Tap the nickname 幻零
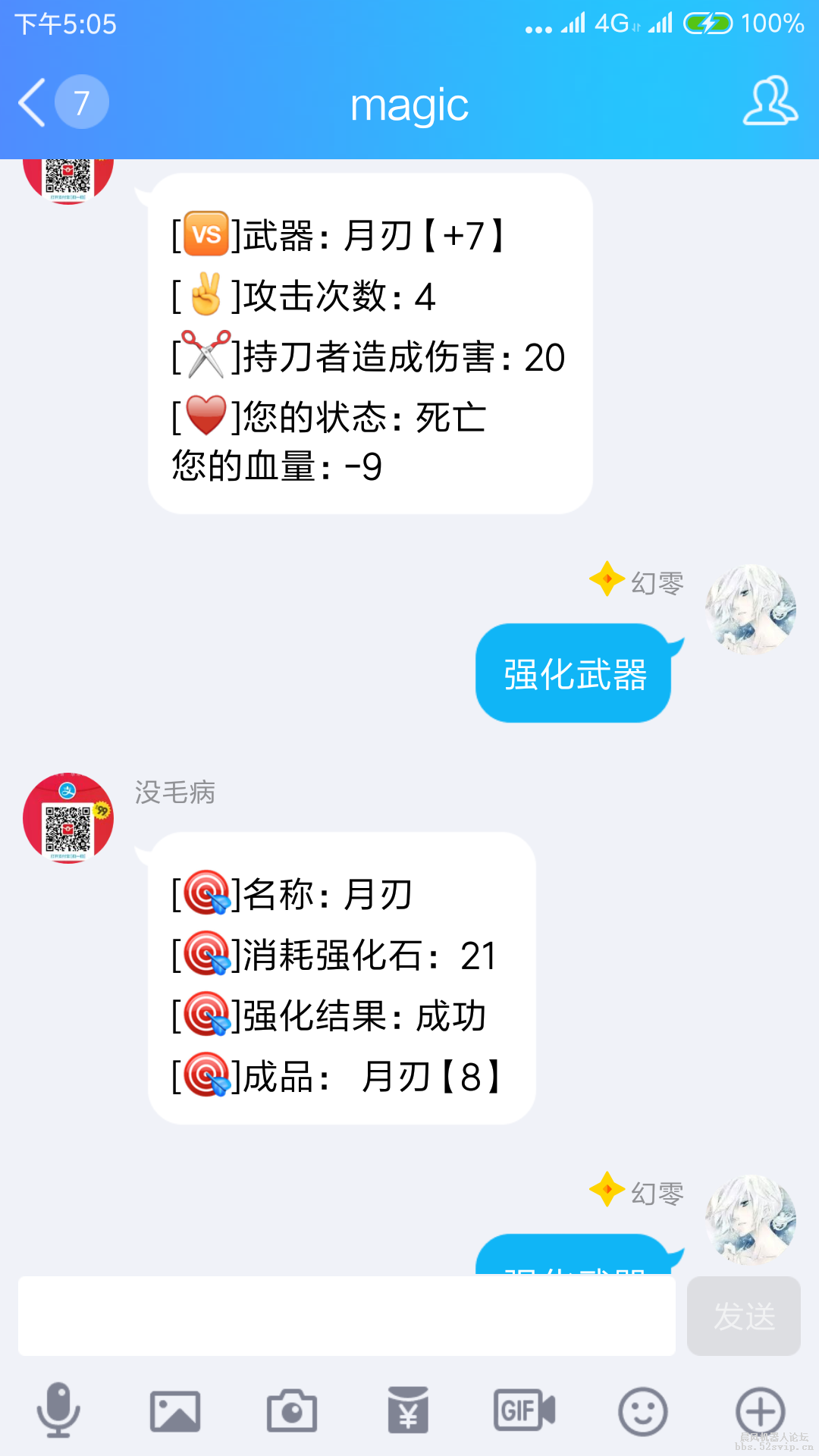The image size is (819, 1456). (658, 580)
